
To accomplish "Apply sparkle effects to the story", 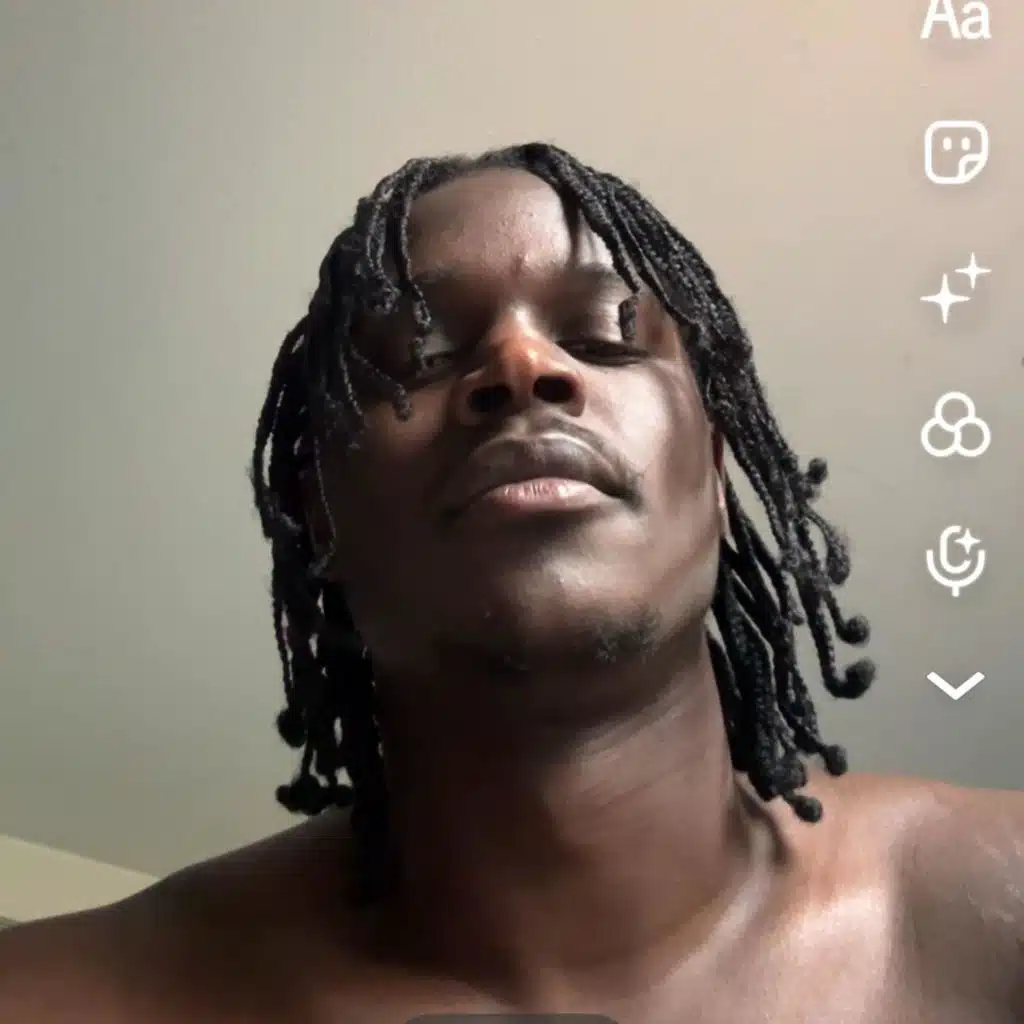I will (955, 288).
